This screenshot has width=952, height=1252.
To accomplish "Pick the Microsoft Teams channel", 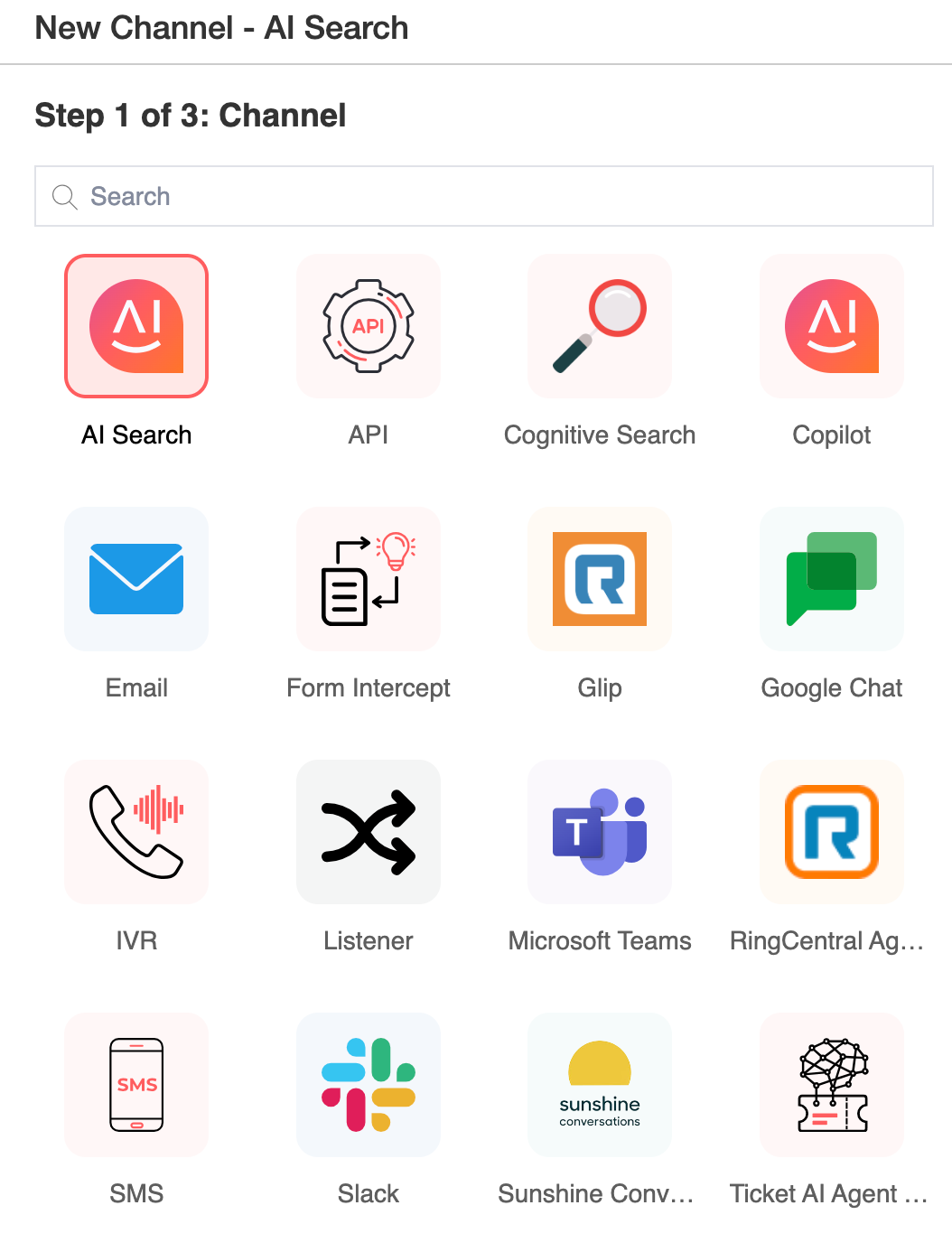I will 600,832.
